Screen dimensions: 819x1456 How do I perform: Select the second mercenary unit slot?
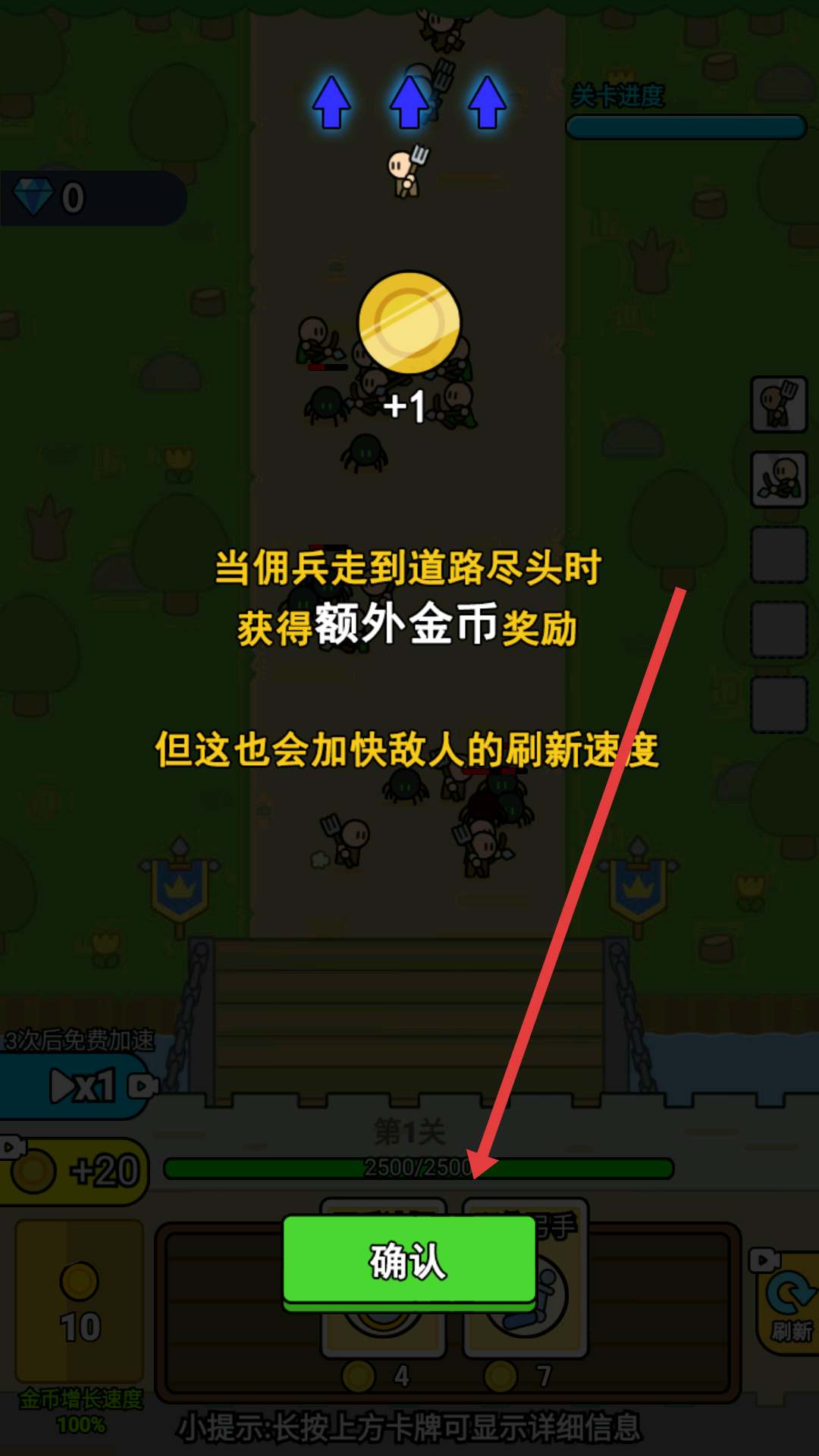click(779, 479)
